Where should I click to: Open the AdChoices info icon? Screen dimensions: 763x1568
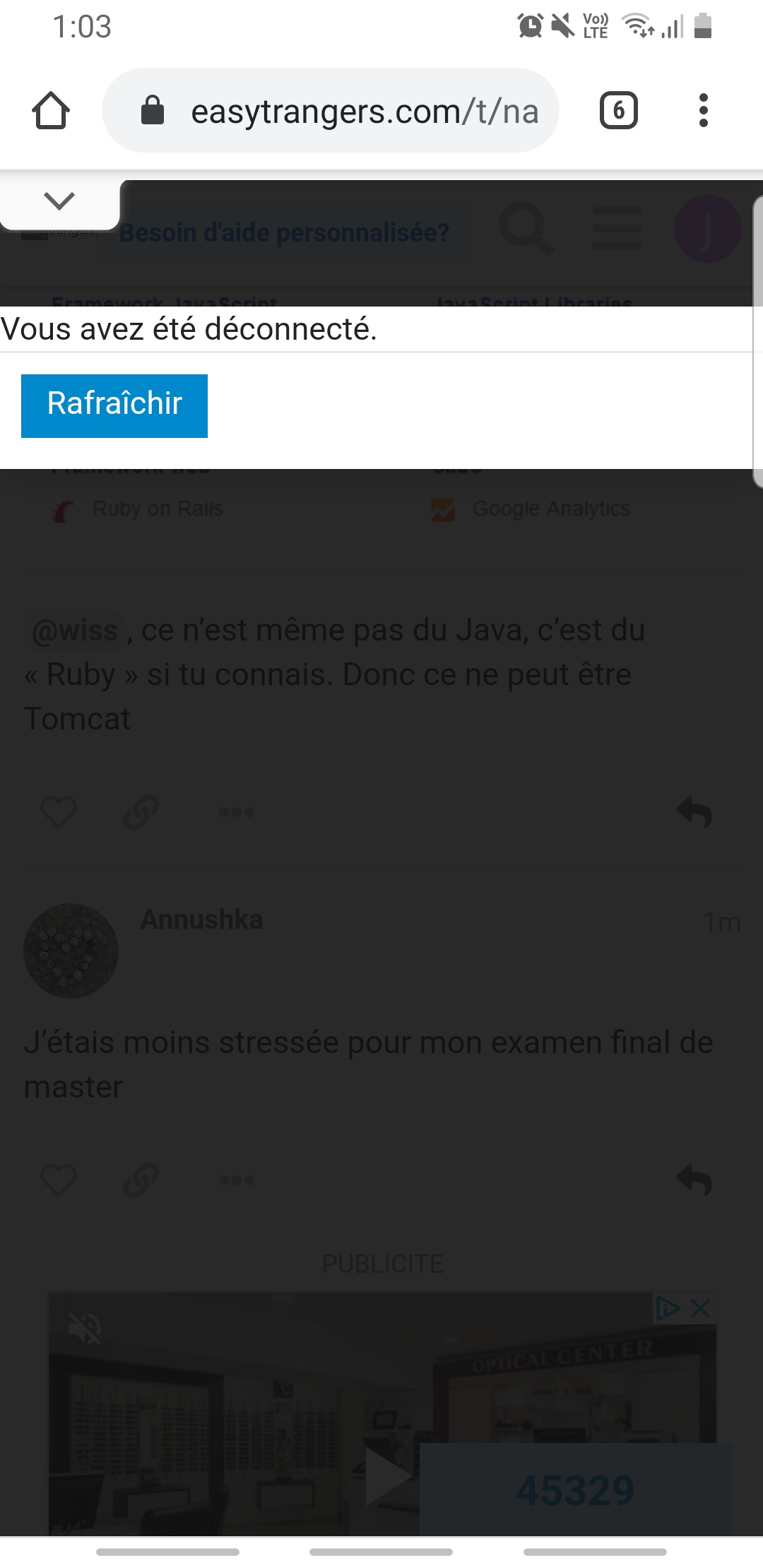point(668,1309)
